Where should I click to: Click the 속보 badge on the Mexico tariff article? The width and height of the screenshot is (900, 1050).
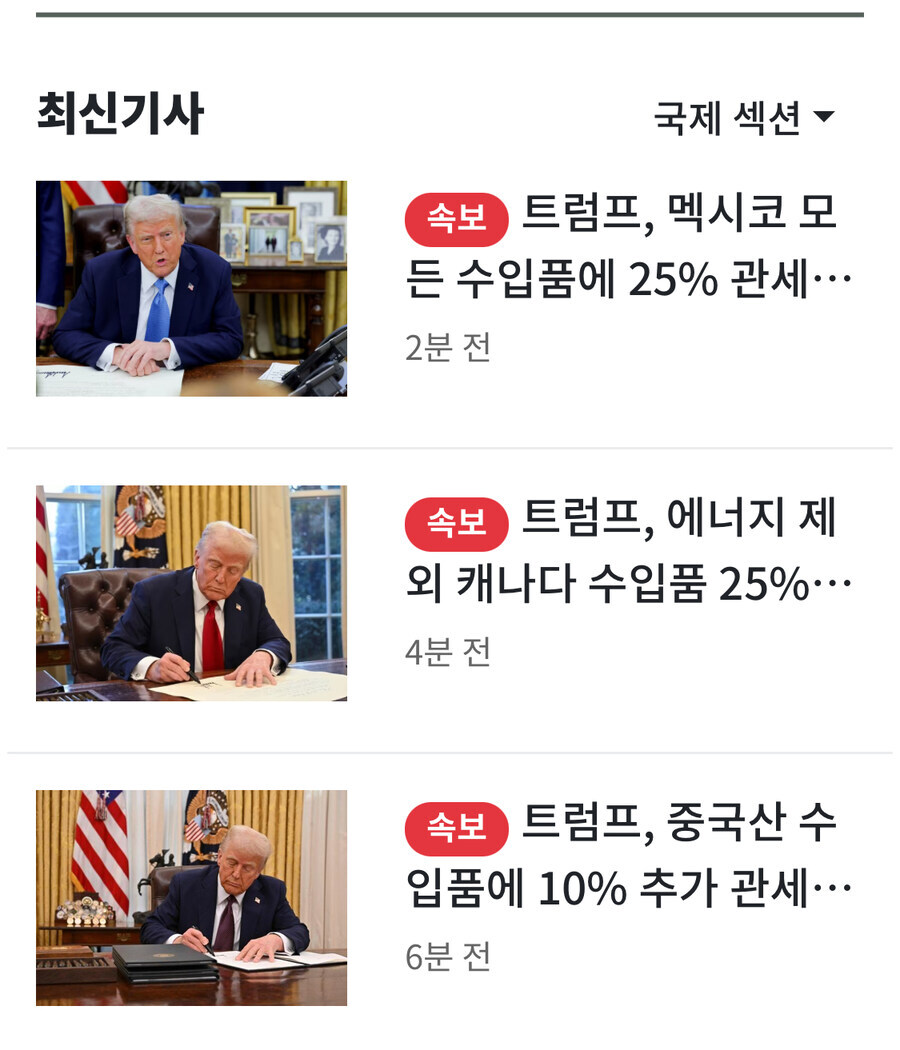click(458, 222)
